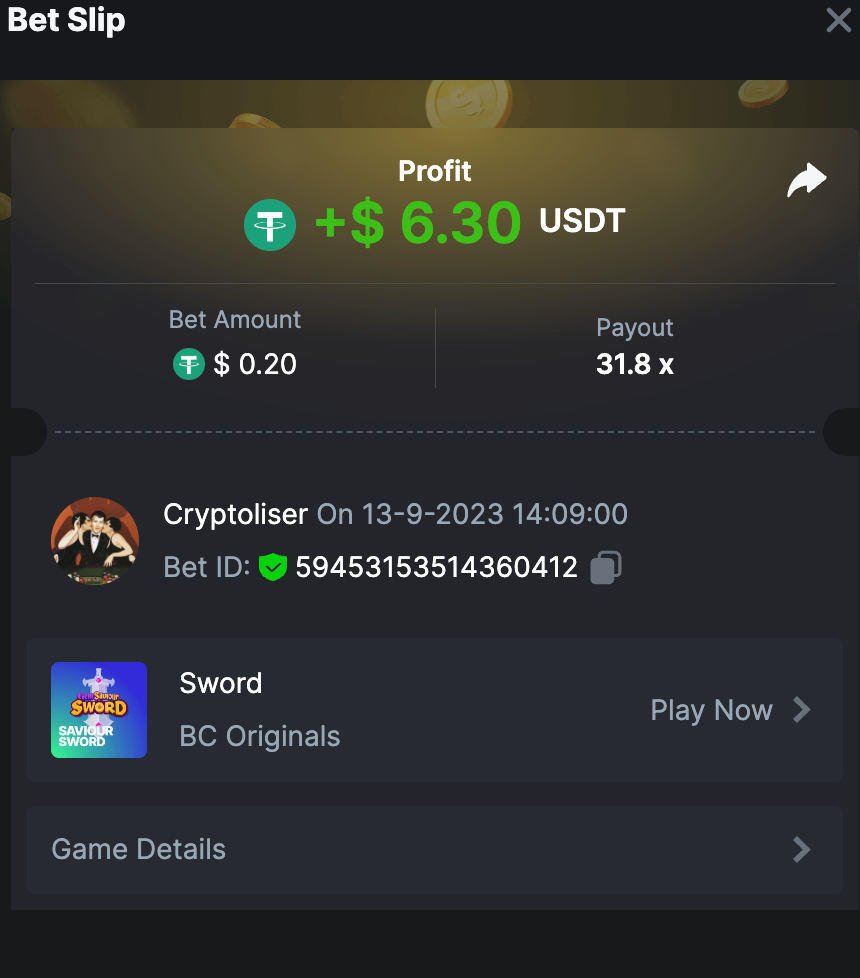Open Cryptoliser's profile avatar
The width and height of the screenshot is (860, 978).
[x=95, y=541]
